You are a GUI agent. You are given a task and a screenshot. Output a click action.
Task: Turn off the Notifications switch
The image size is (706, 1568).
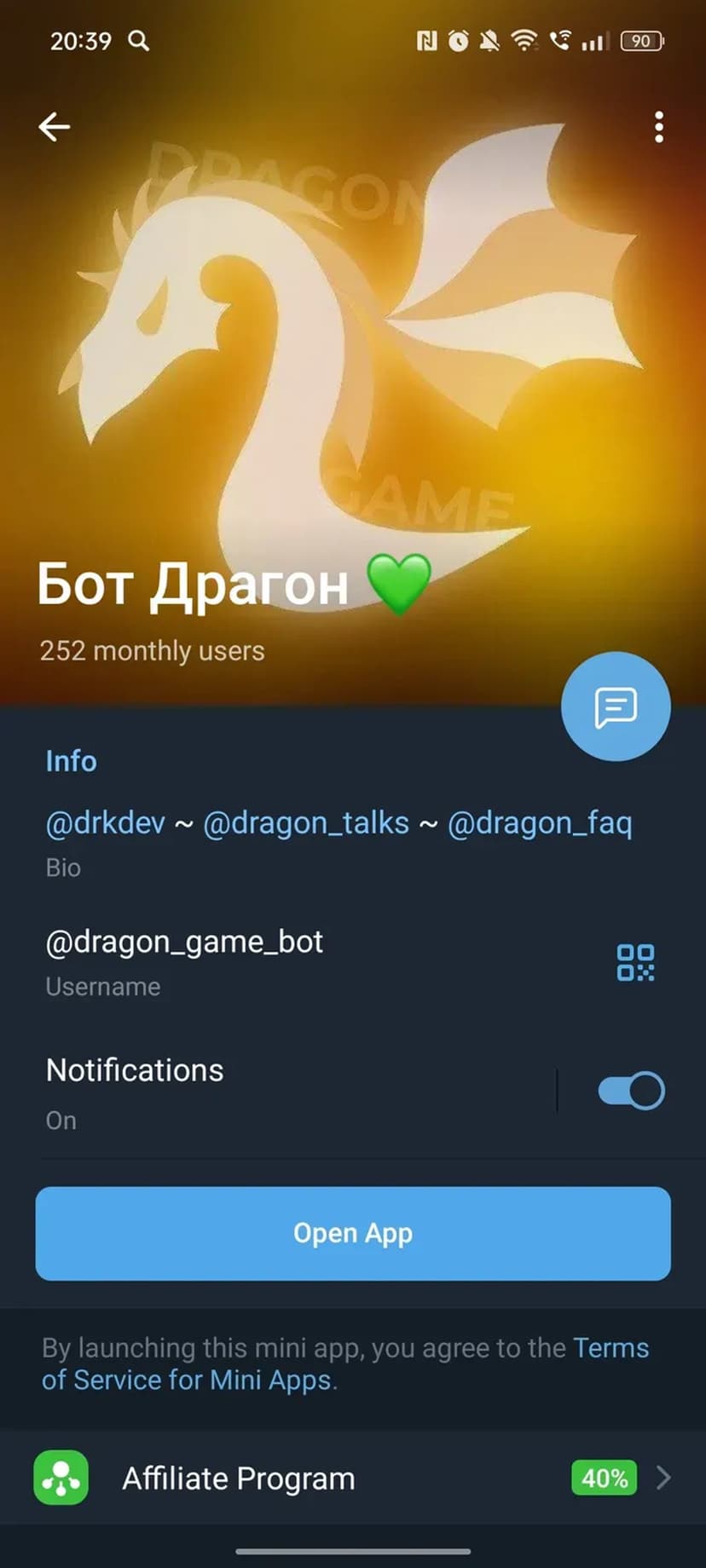[x=631, y=1091]
